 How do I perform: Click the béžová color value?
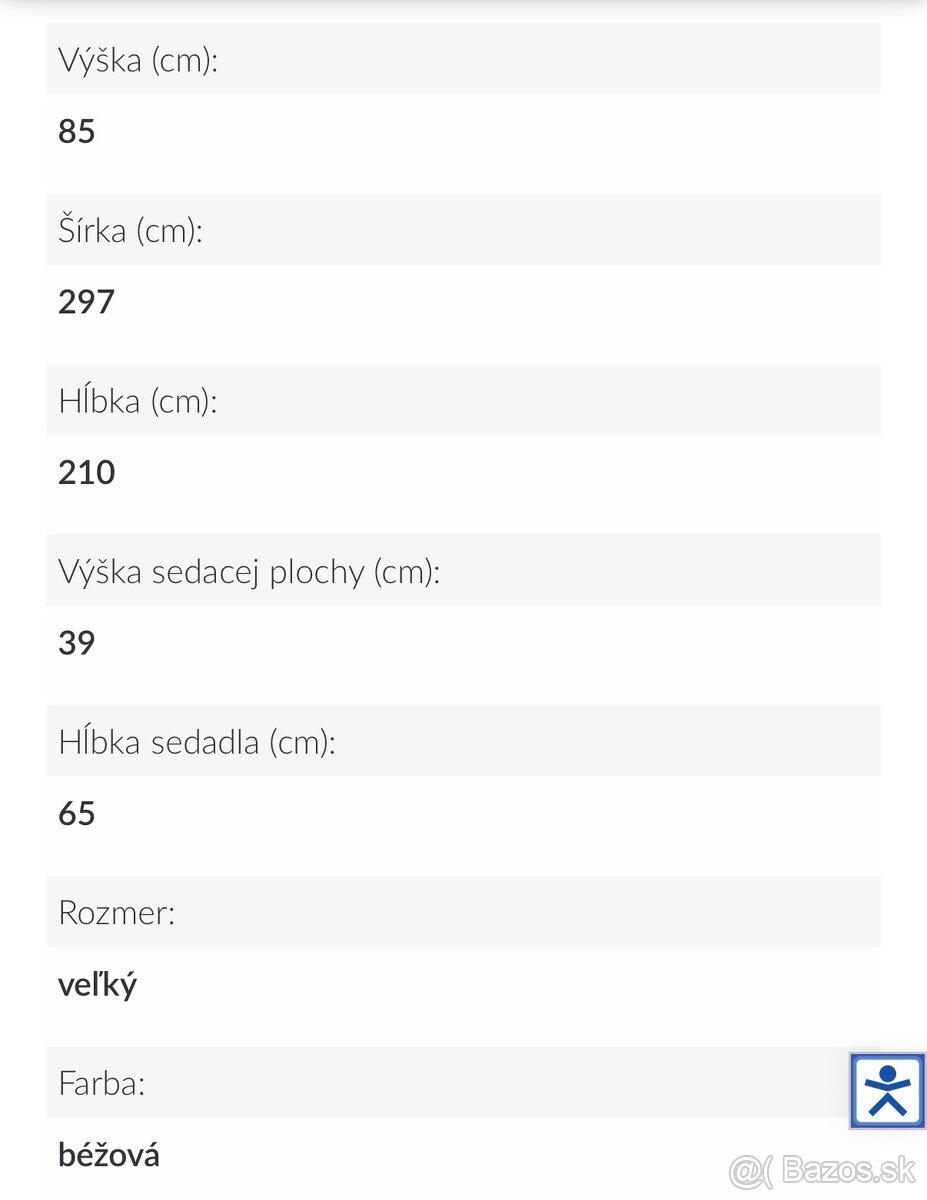108,1155
